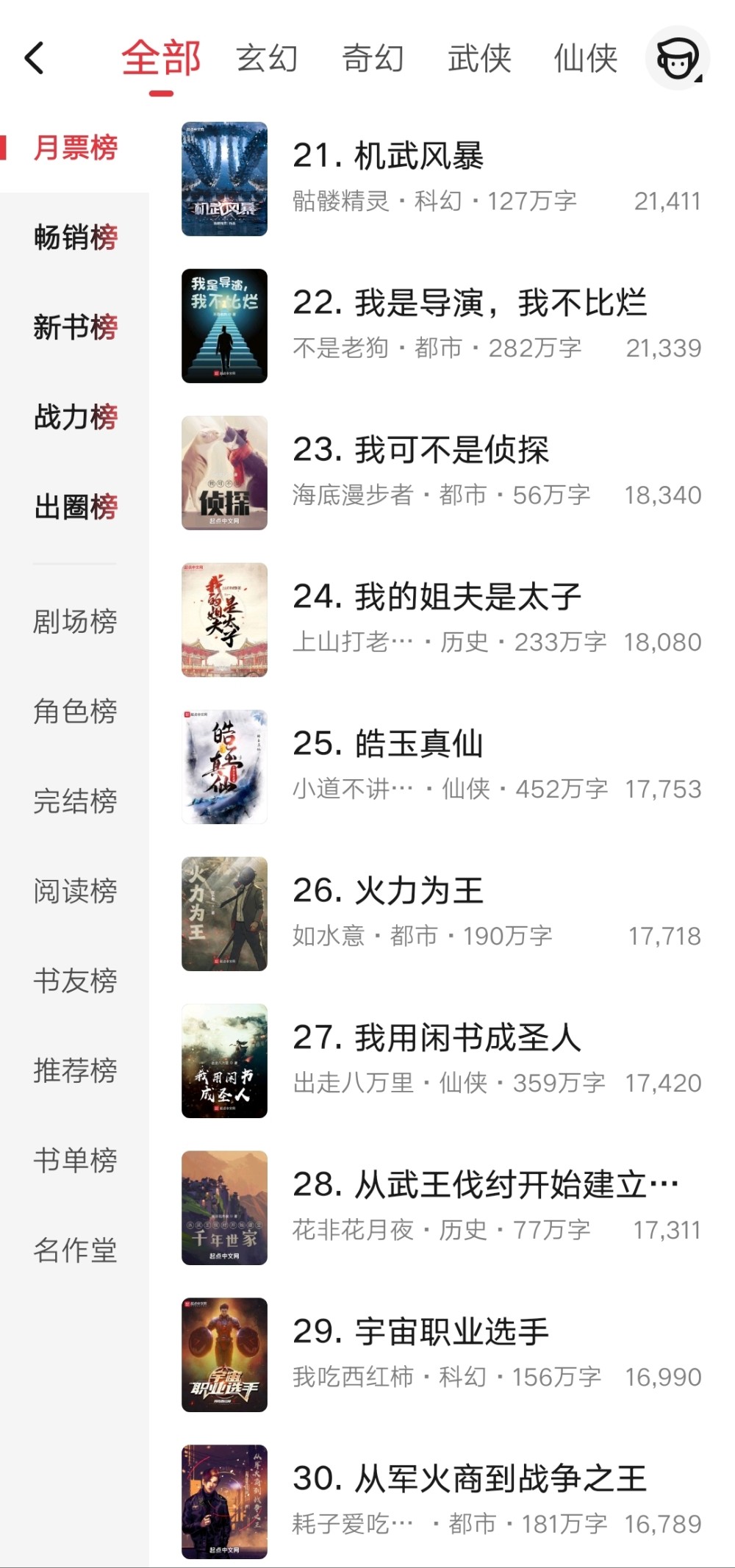Viewport: 735px width, 1568px height.
Task: Open the book 机武风暴
Action: click(x=419, y=157)
